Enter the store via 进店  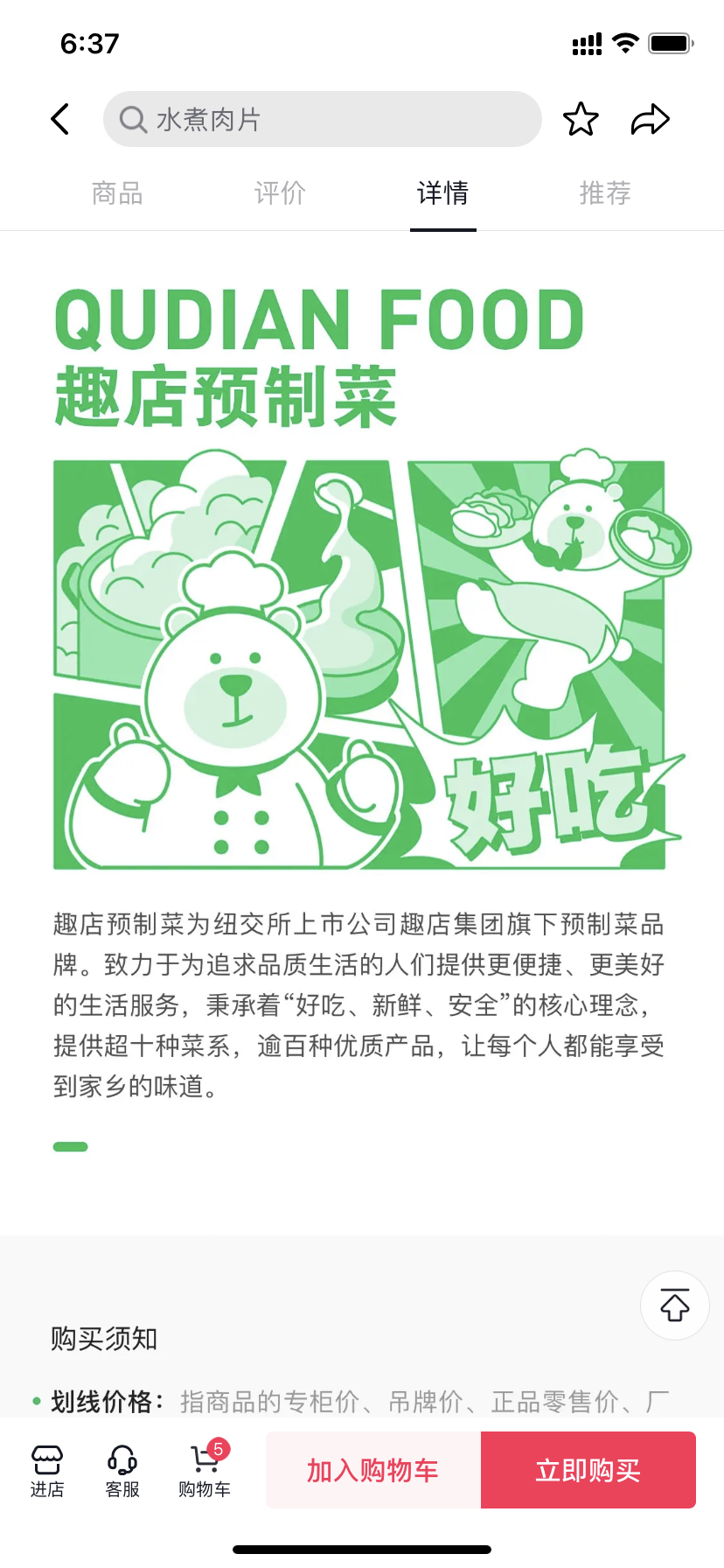pos(47,1471)
